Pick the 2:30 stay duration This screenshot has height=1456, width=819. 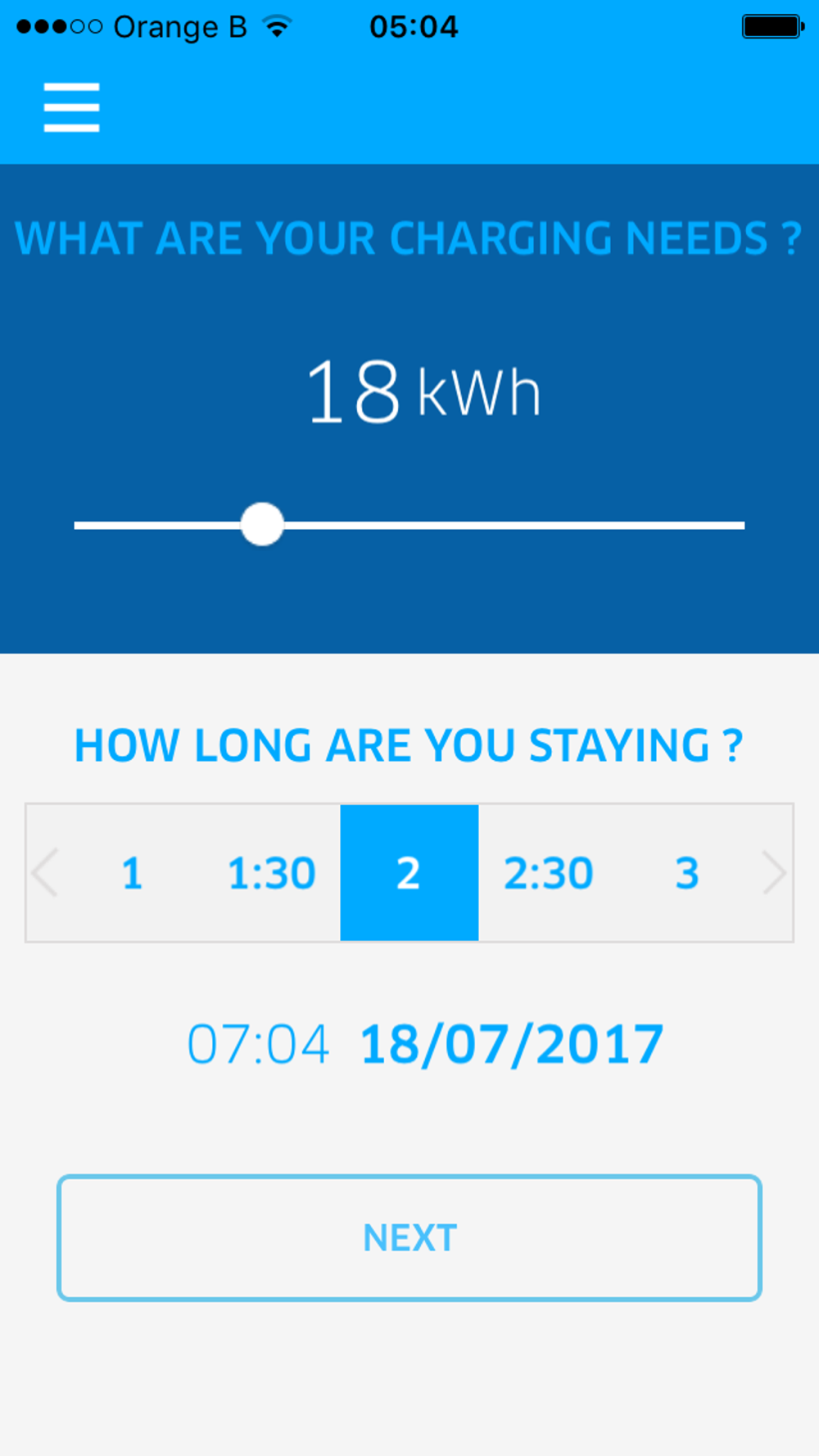point(548,873)
